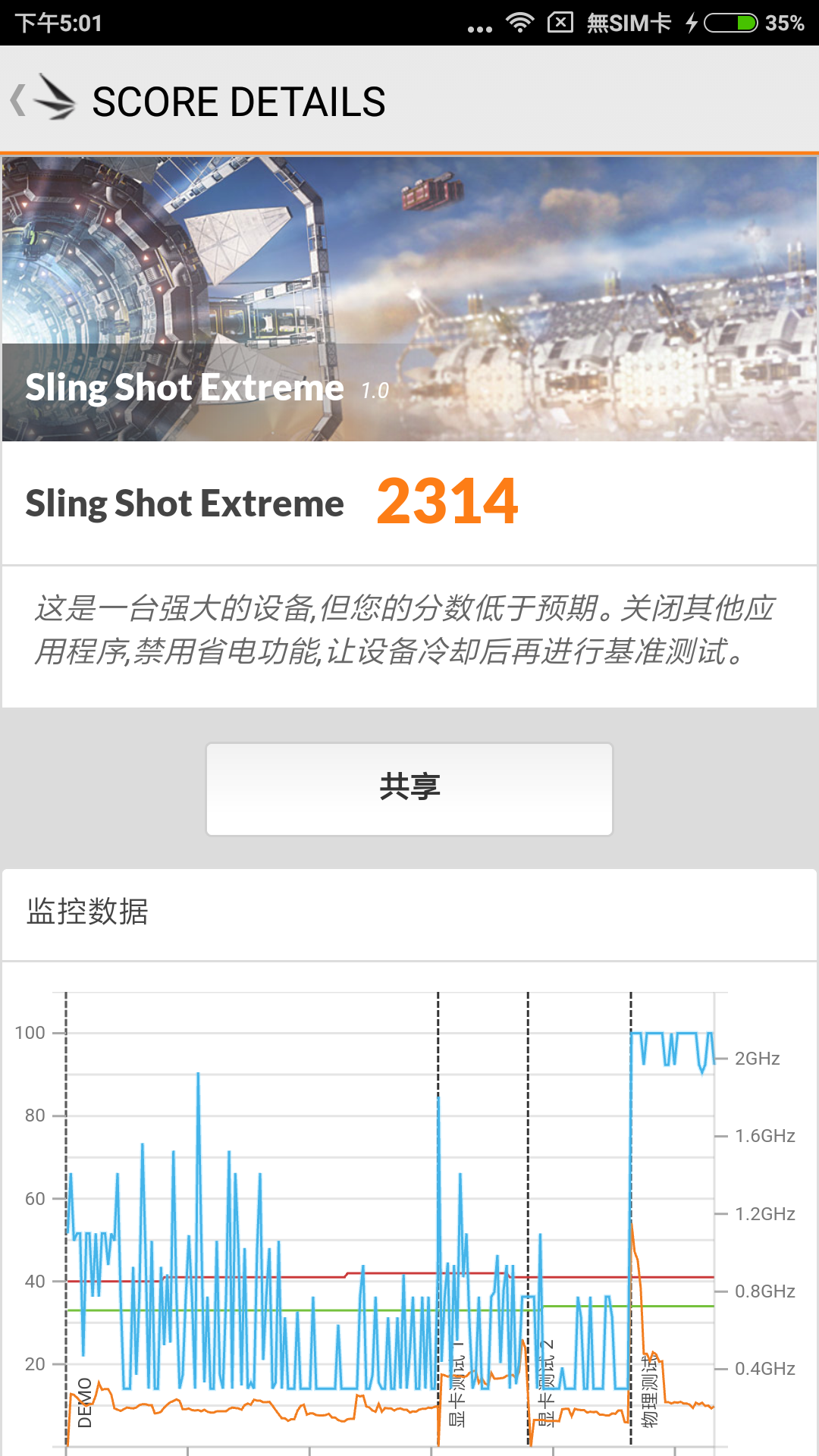This screenshot has height=1456, width=819.
Task: Tap the 共享 share button
Action: coord(409,789)
